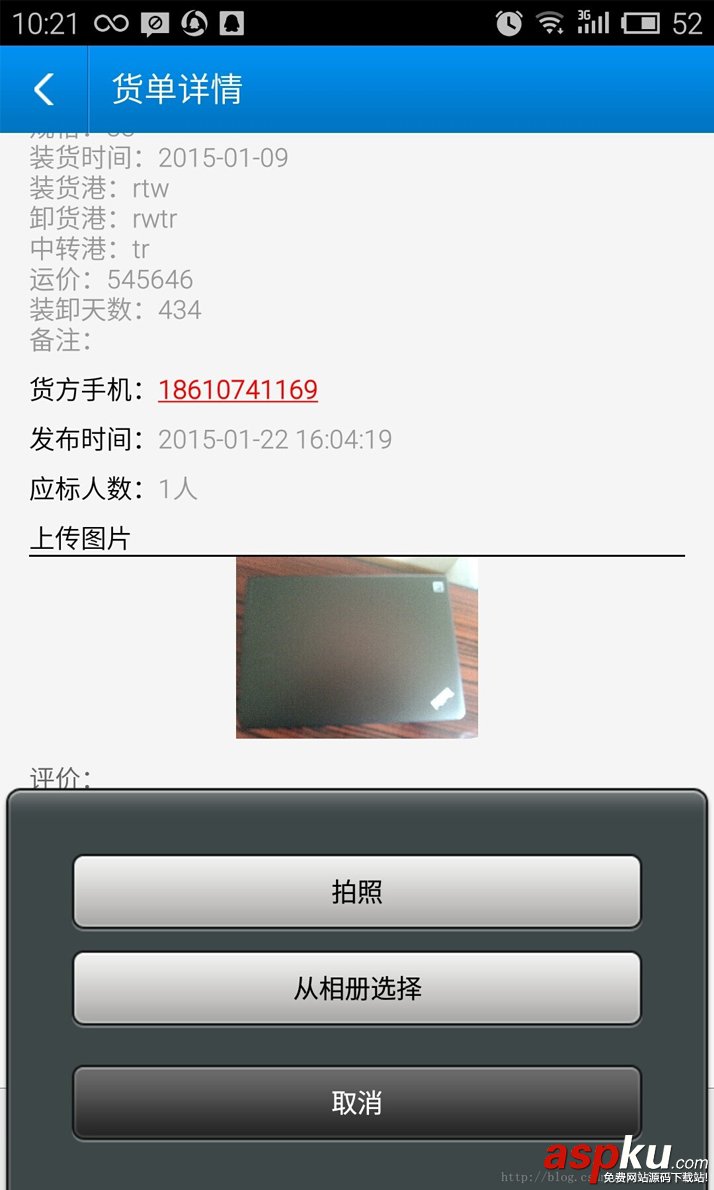This screenshot has width=714, height=1190.
Task: Select 从相册选择 to pick from album
Action: 357,988
